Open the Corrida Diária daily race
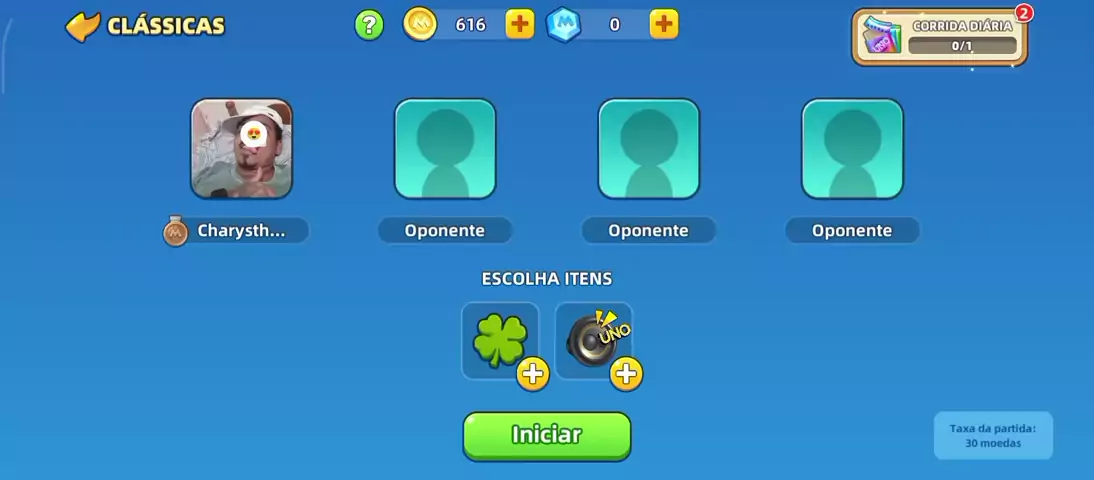1094x480 pixels. click(x=939, y=37)
